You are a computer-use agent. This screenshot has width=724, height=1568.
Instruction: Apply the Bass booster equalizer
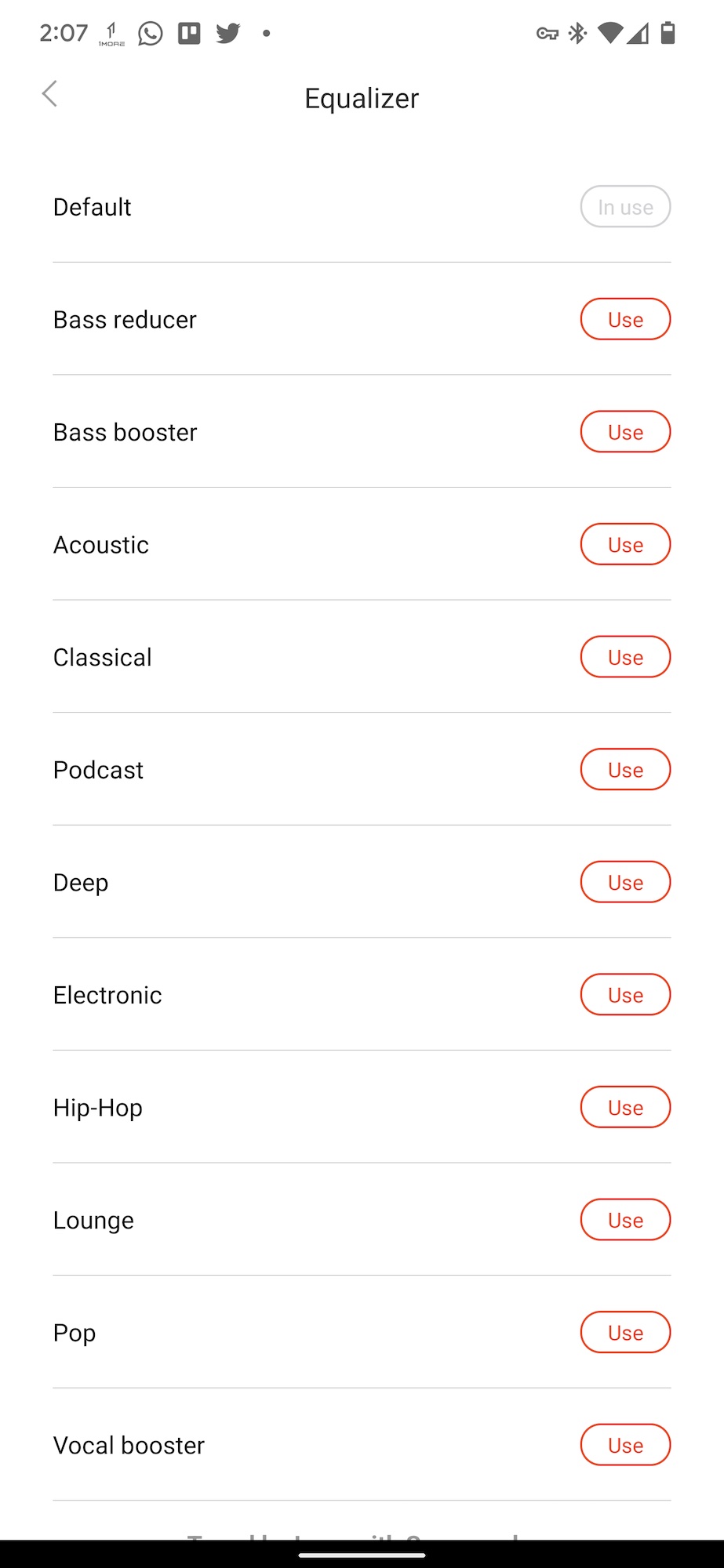(x=625, y=432)
